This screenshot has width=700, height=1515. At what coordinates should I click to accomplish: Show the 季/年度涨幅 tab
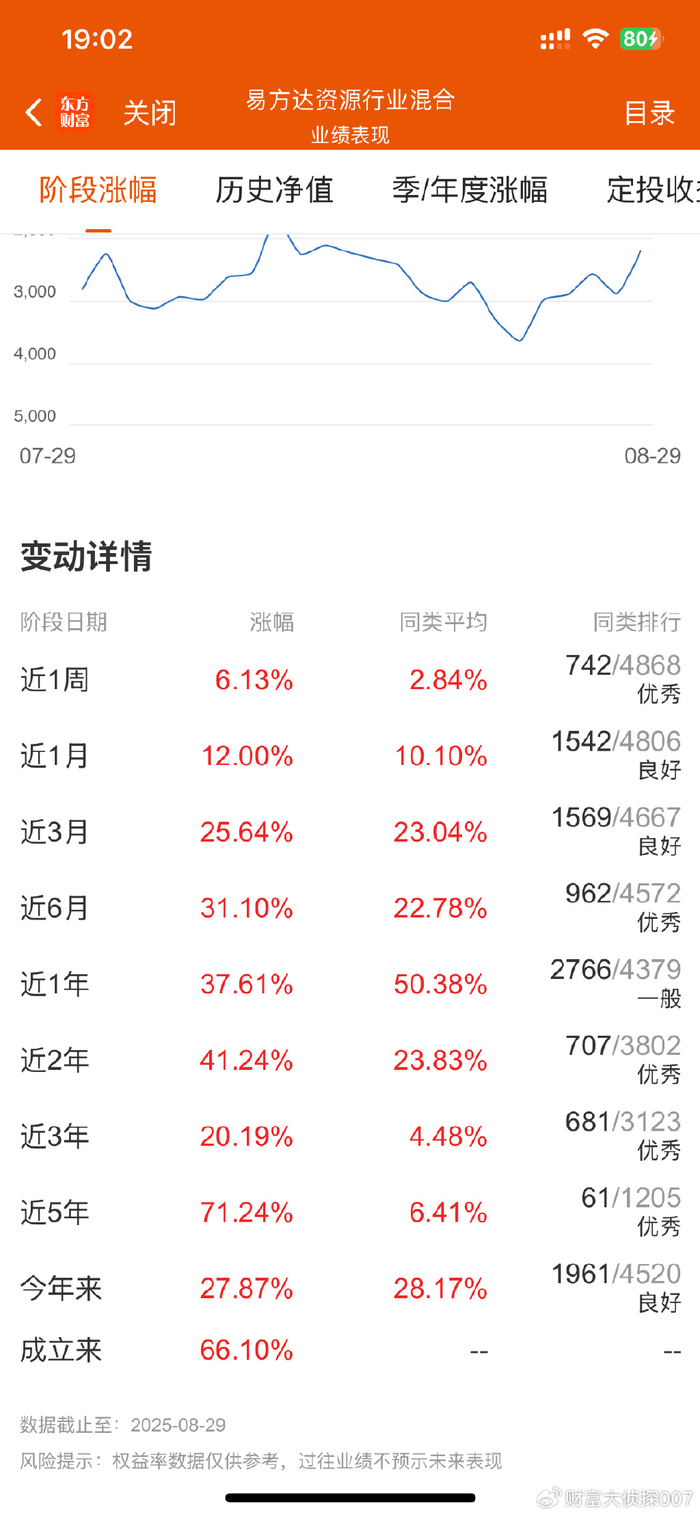coord(470,190)
